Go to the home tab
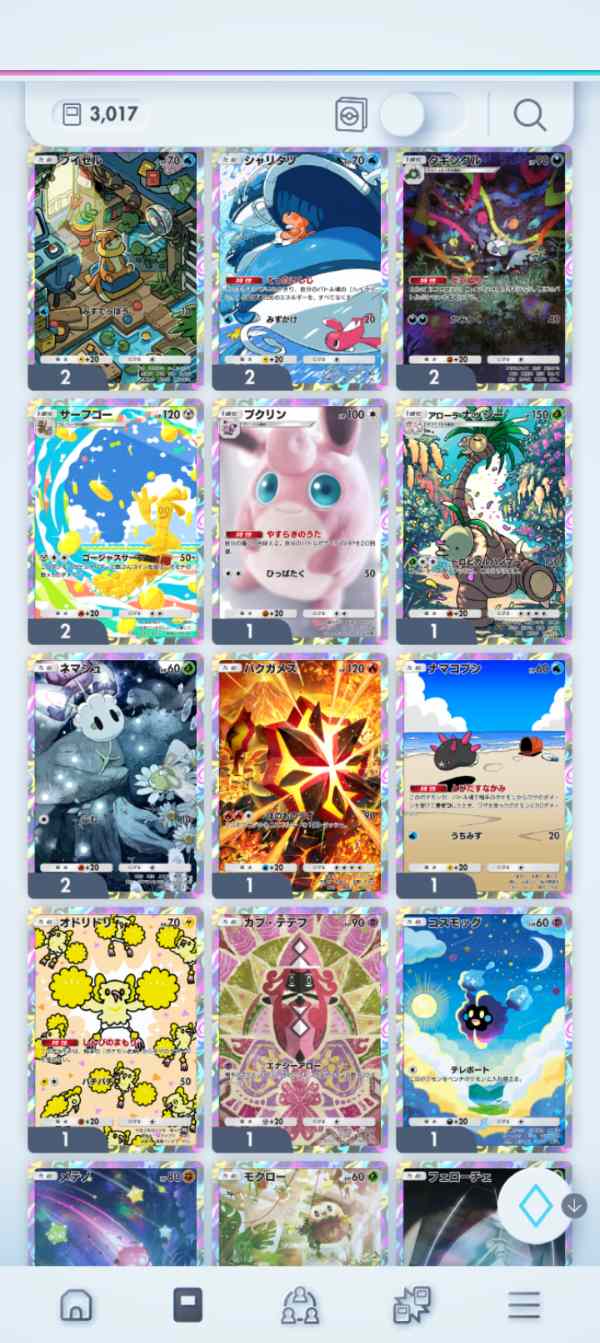The width and height of the screenshot is (600, 1343). (76, 1305)
